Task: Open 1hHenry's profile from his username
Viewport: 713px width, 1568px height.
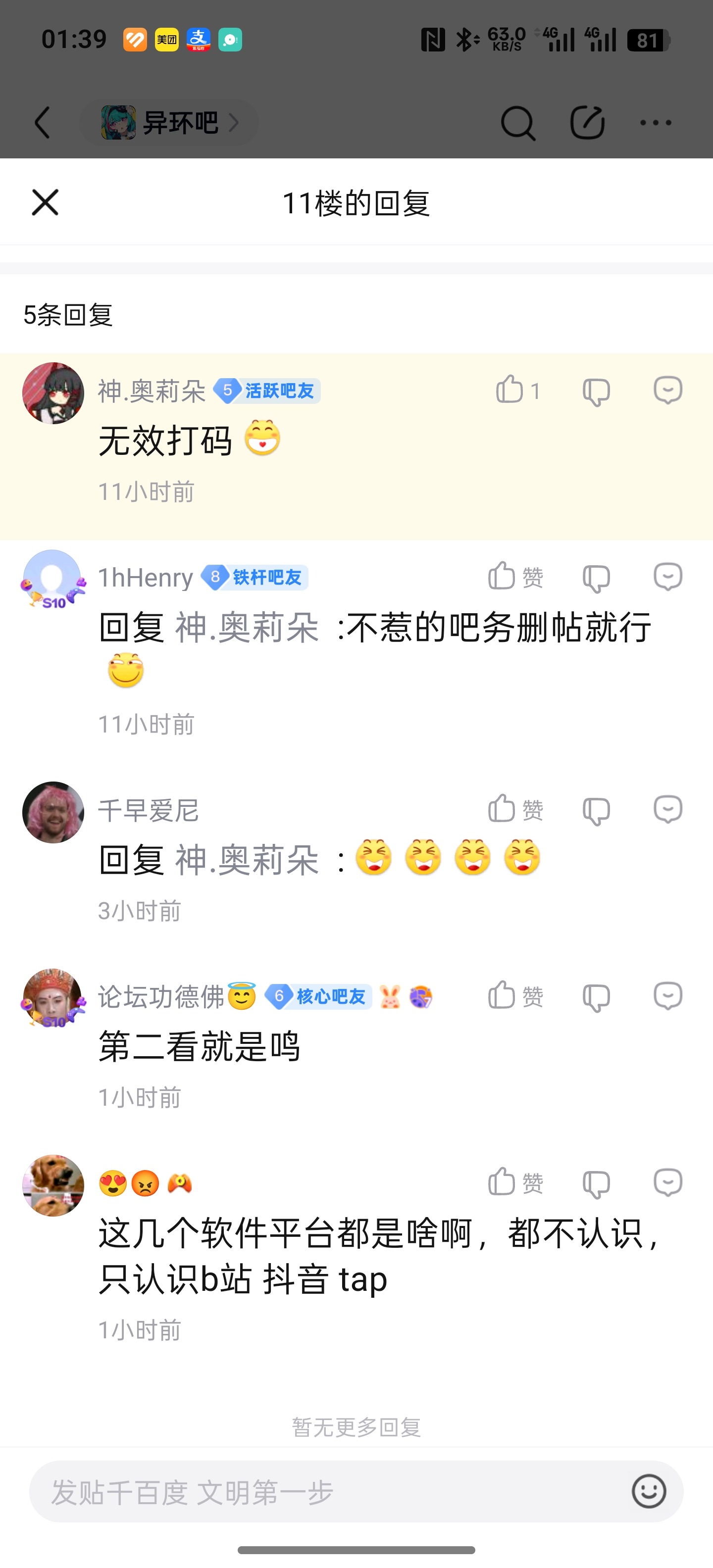Action: click(146, 578)
